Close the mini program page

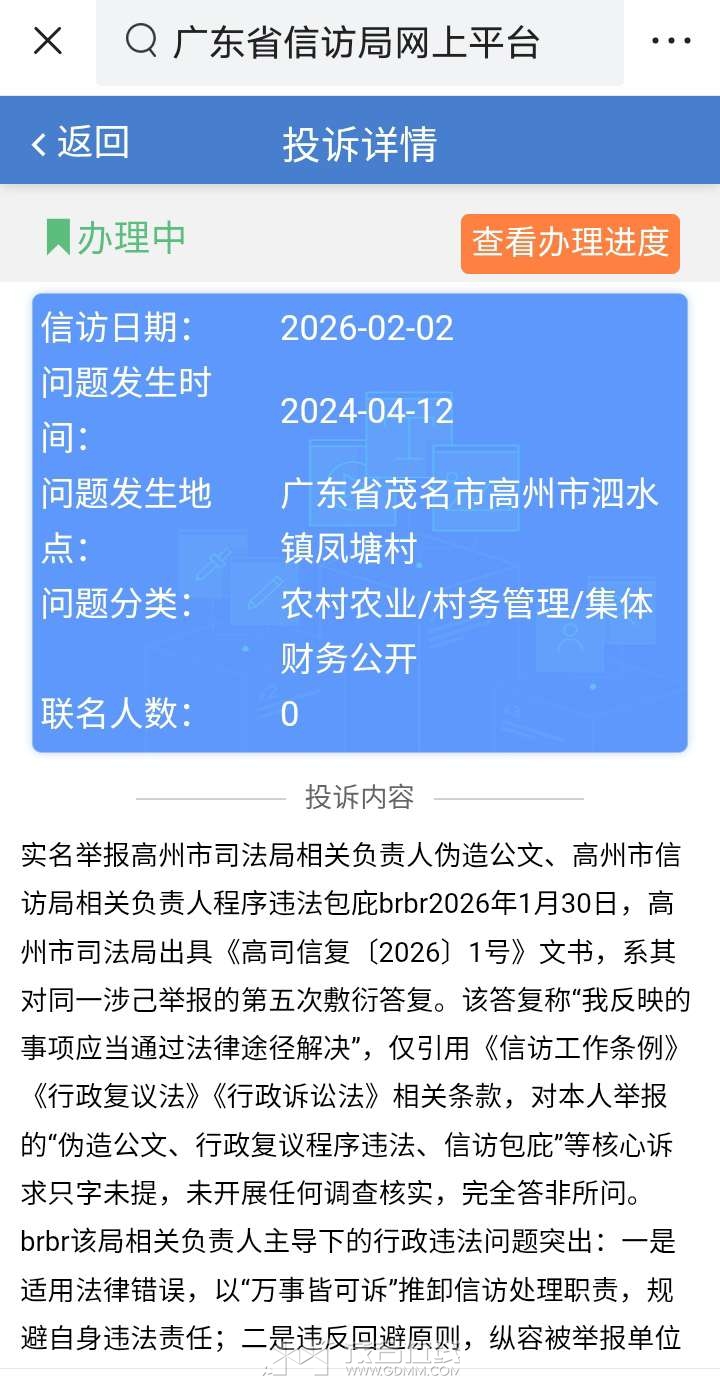coord(47,41)
